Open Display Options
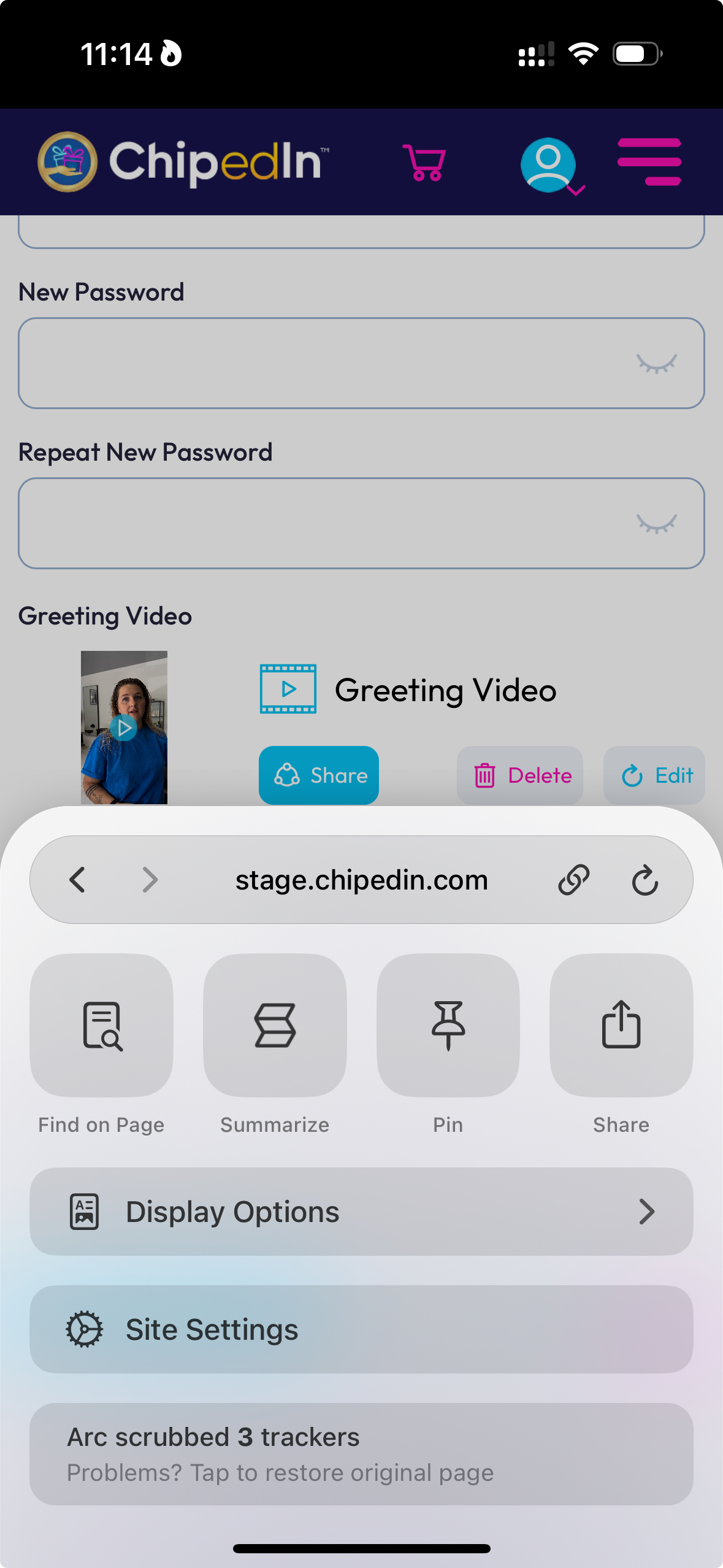 (x=362, y=1212)
